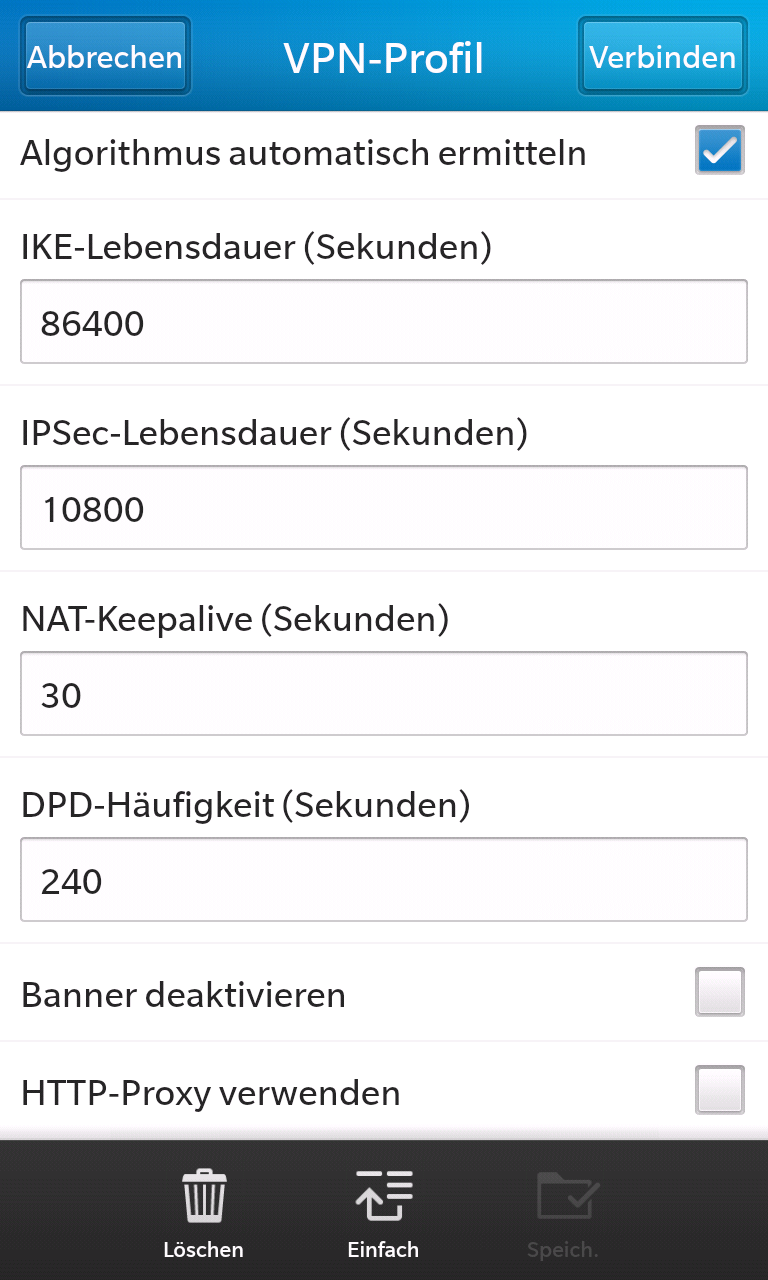Image resolution: width=768 pixels, height=1280 pixels.
Task: Enable the Banner deaktivieren checkbox
Action: (720, 993)
